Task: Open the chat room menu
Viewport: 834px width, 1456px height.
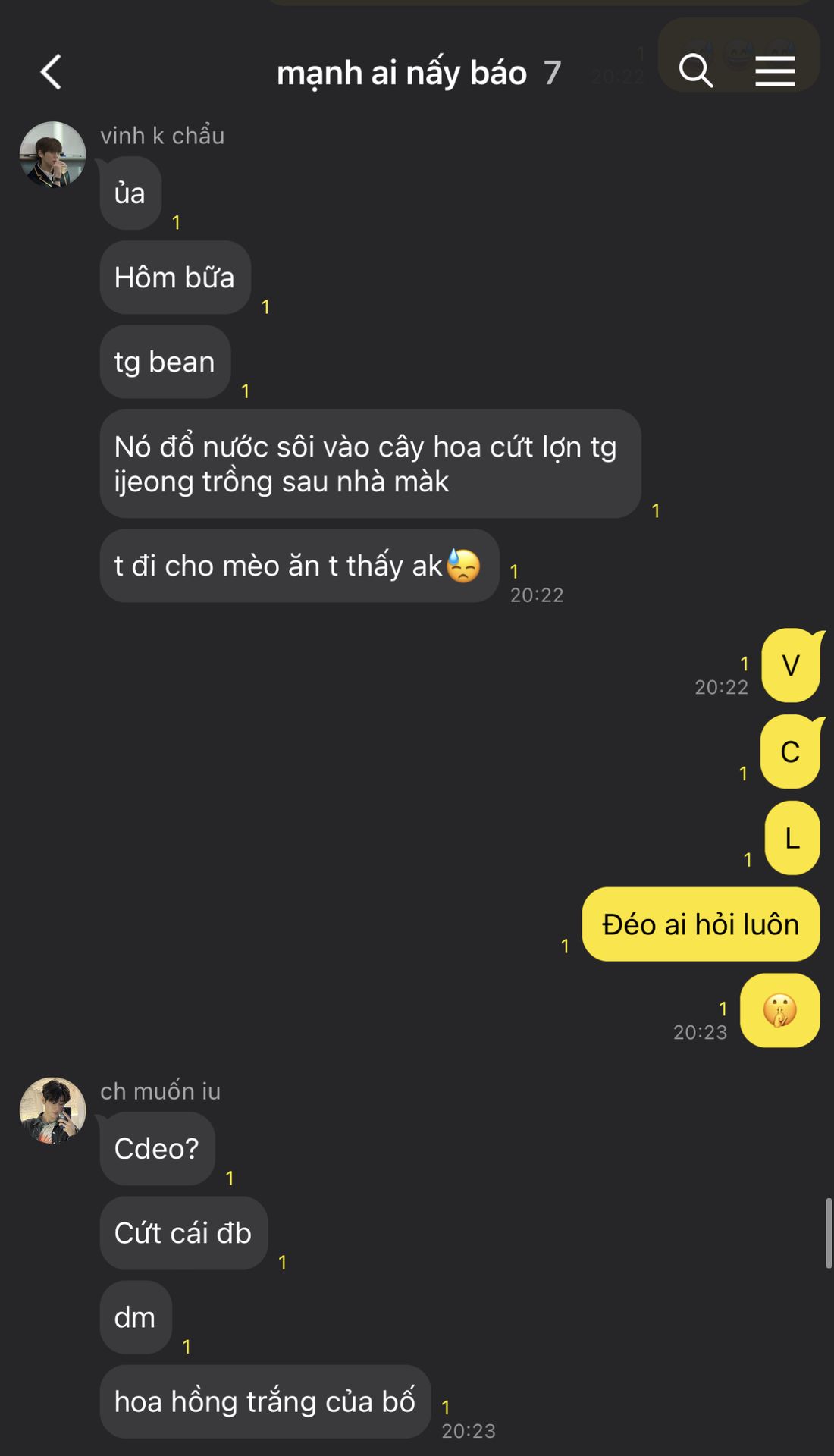Action: 775,71
